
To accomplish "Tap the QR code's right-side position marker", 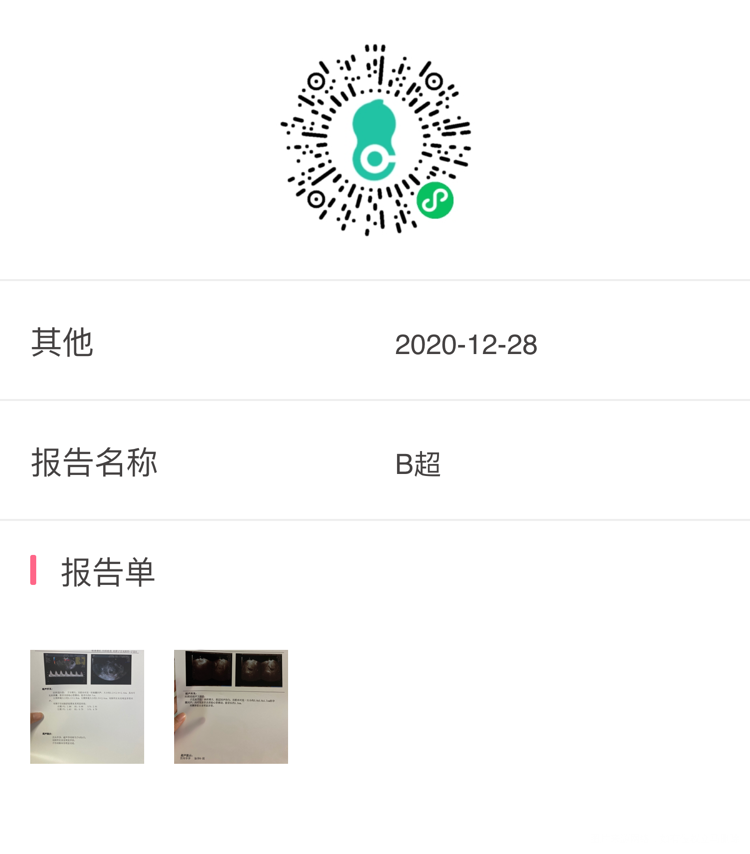I will 433,81.
